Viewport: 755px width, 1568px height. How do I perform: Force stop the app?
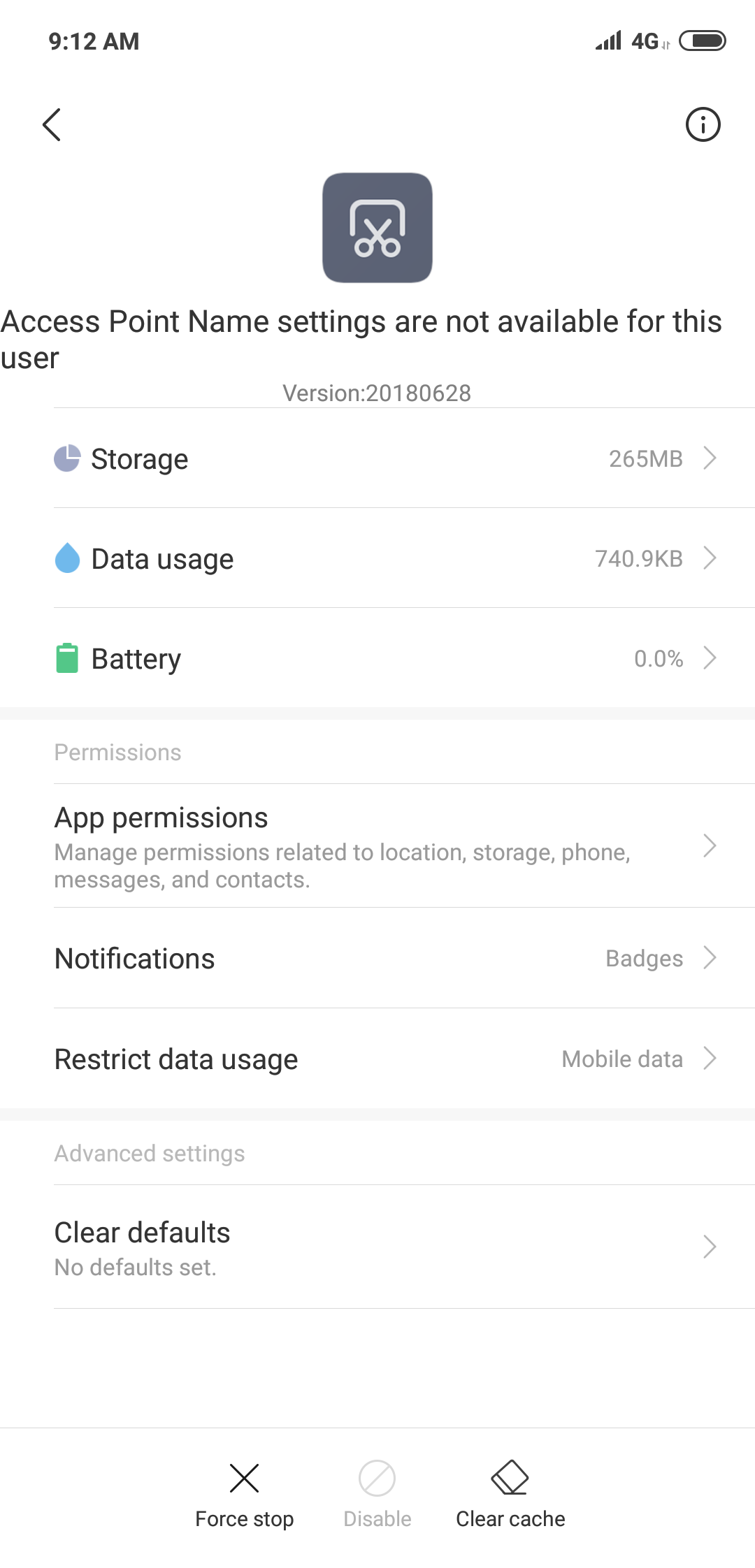(x=244, y=1494)
